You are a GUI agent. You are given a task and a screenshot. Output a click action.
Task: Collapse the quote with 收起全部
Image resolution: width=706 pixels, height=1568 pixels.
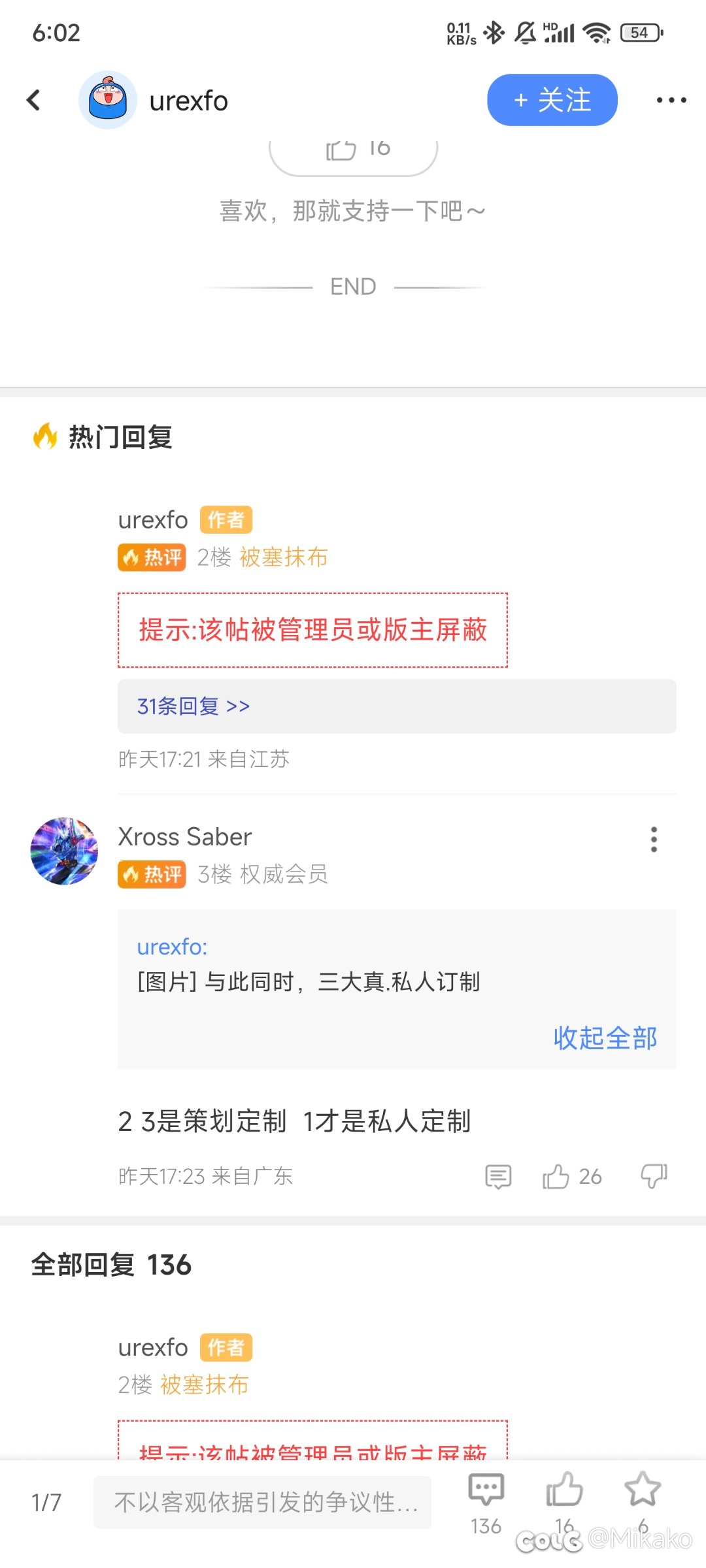(x=605, y=1037)
